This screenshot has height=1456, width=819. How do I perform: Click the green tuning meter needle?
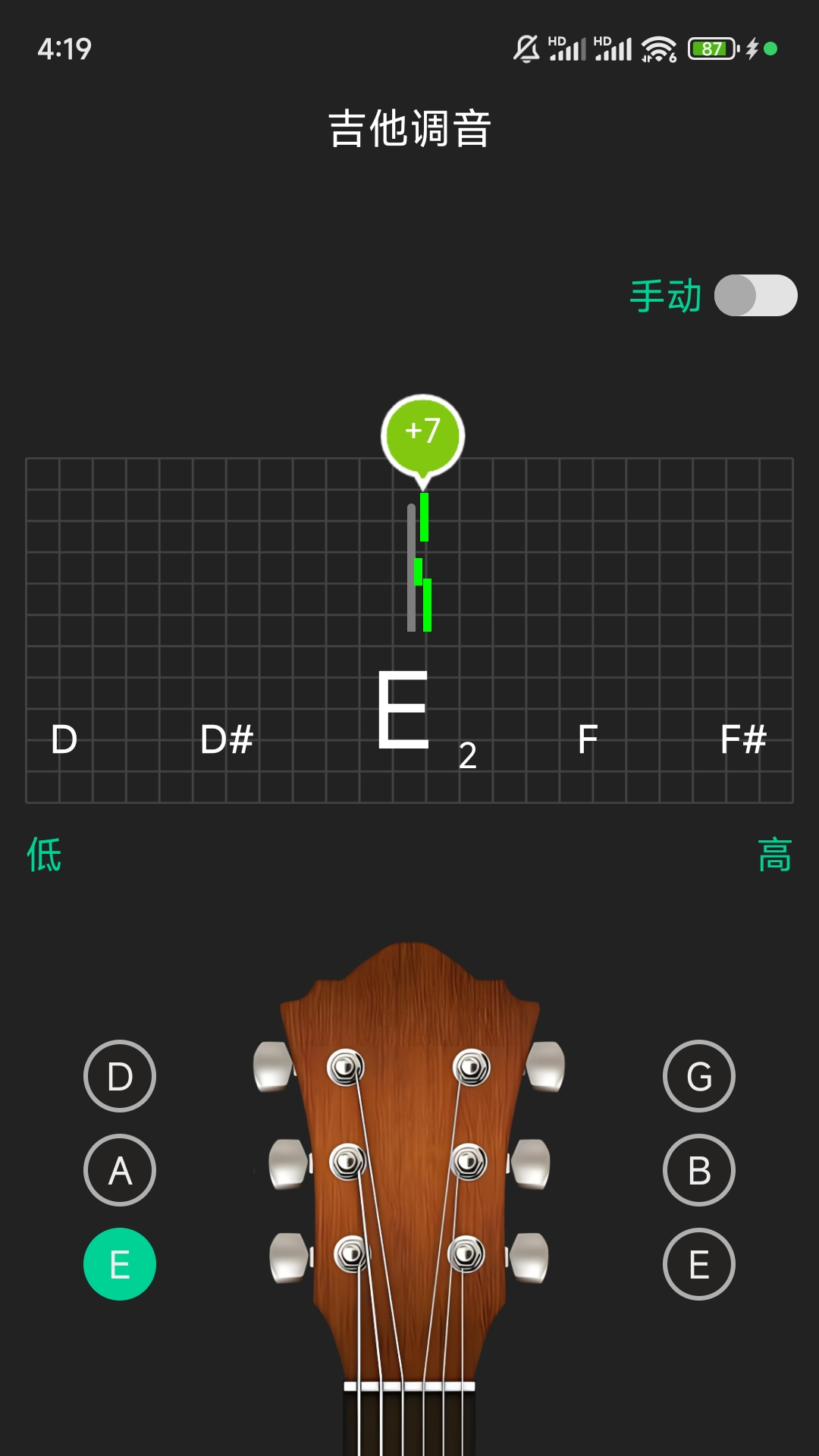[423, 561]
